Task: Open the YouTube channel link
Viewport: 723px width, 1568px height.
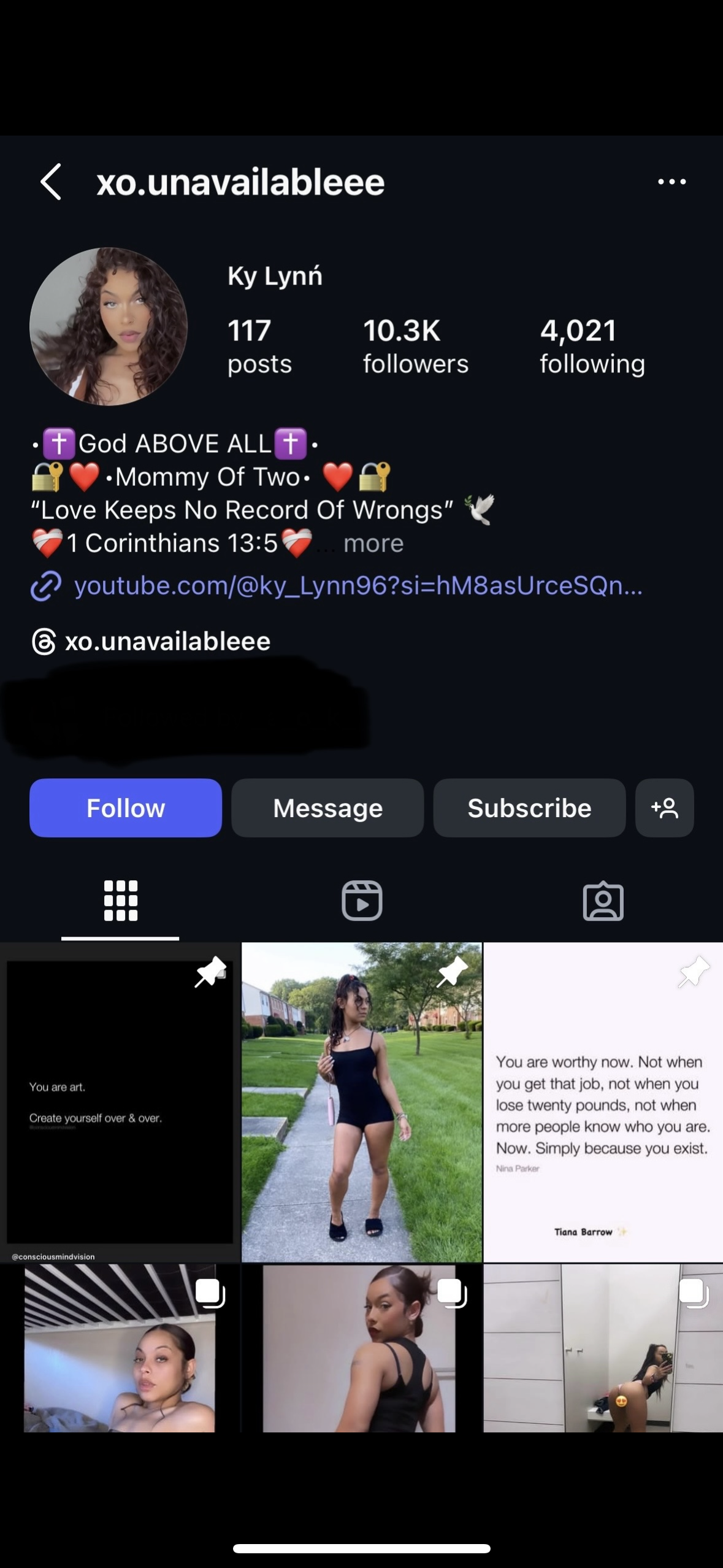Action: pos(358,586)
